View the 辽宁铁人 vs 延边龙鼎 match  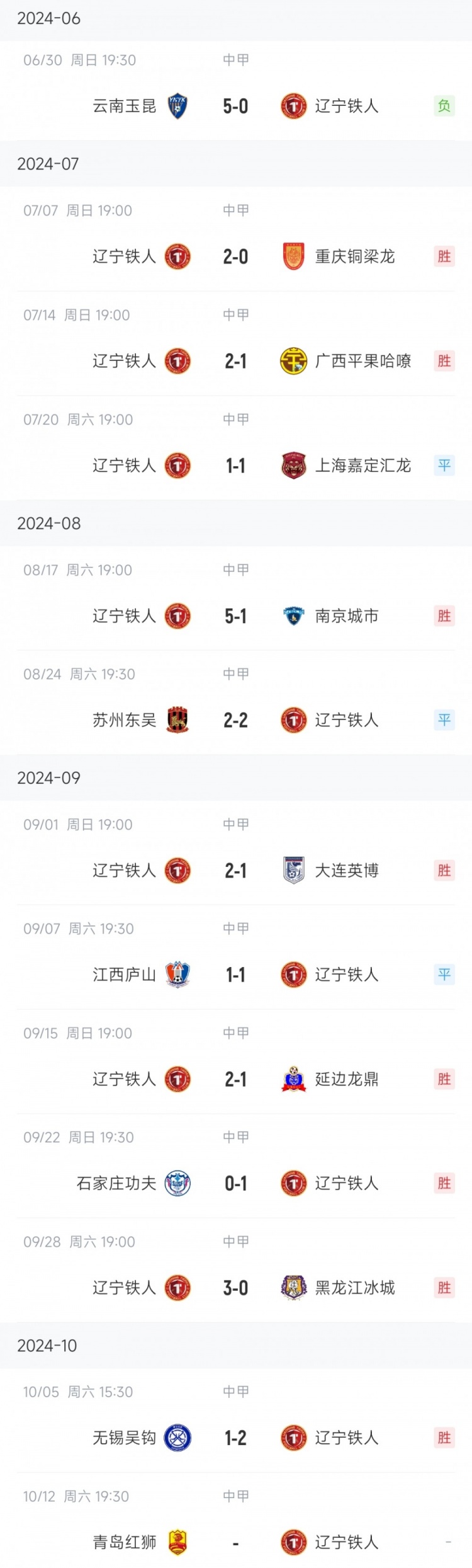click(x=235, y=1079)
